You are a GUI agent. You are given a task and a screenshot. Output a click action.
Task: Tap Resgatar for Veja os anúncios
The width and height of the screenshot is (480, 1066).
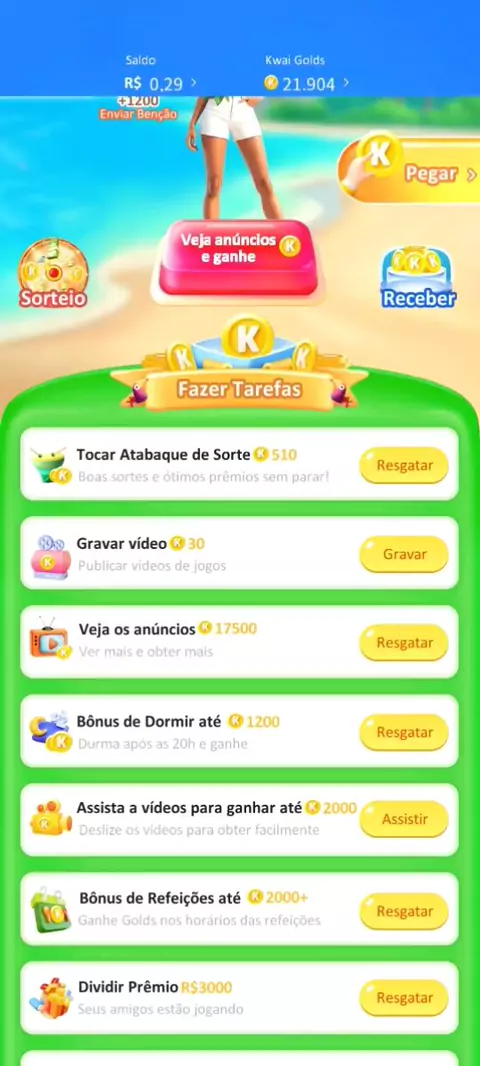pyautogui.click(x=404, y=643)
